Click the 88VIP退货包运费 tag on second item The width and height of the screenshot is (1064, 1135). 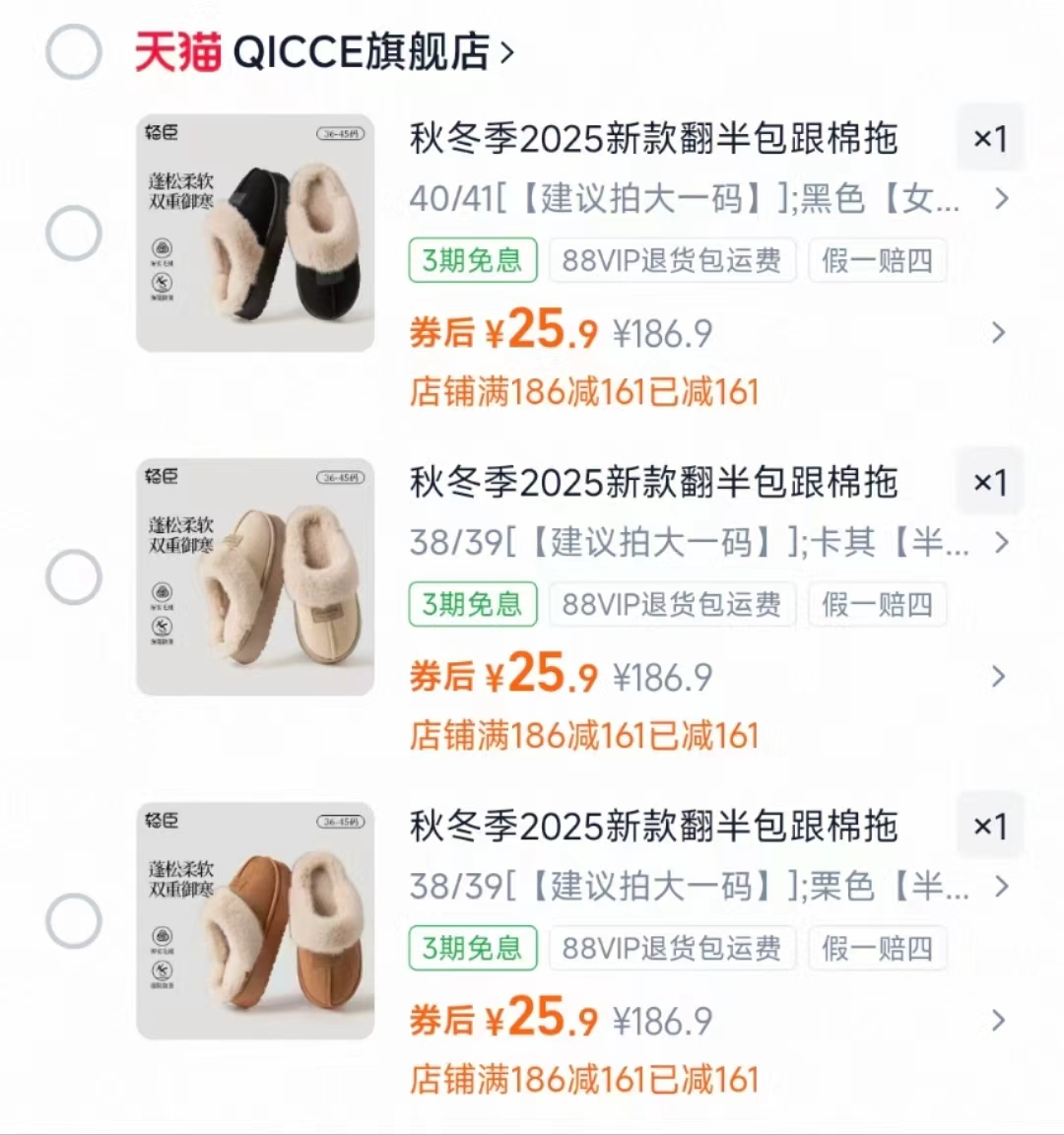tap(673, 604)
